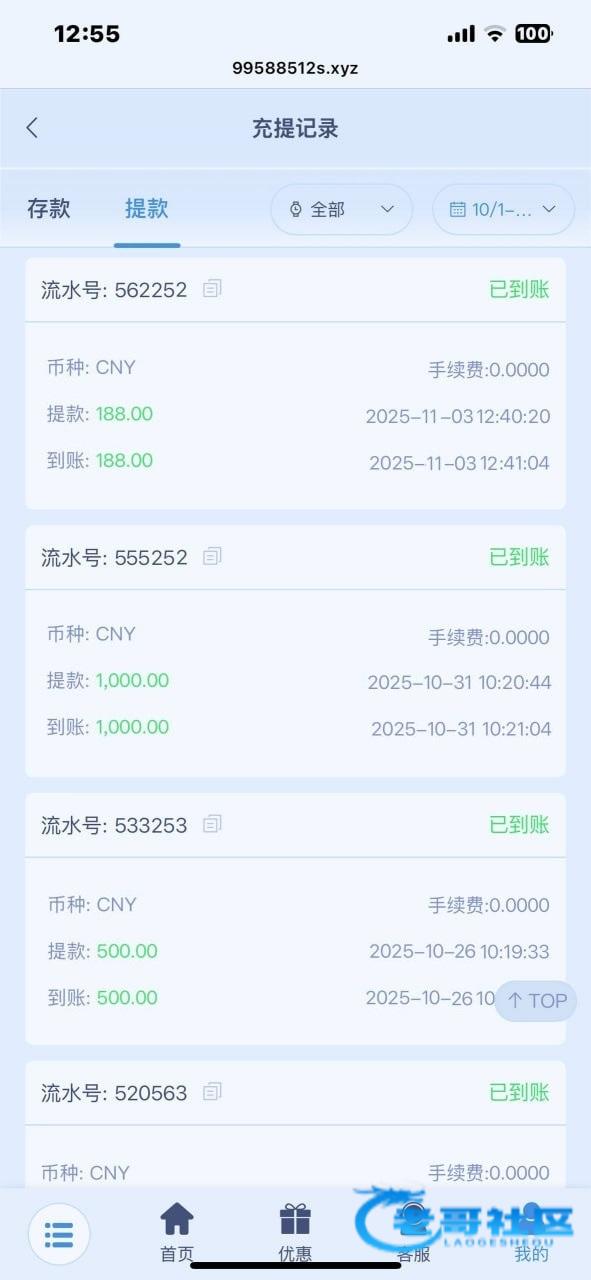
Task: Copy serial number 555252
Action: [212, 556]
